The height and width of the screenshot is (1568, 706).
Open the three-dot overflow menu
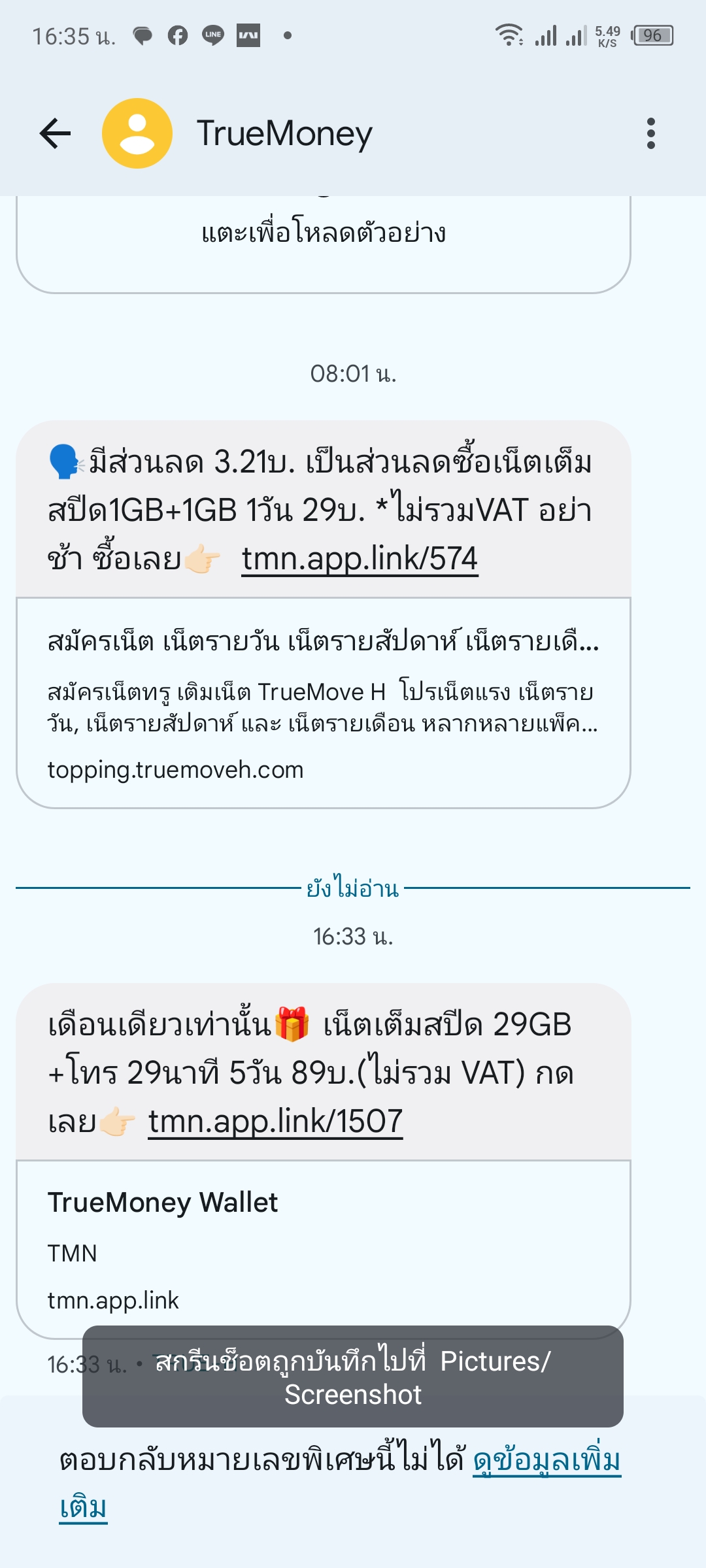(650, 133)
